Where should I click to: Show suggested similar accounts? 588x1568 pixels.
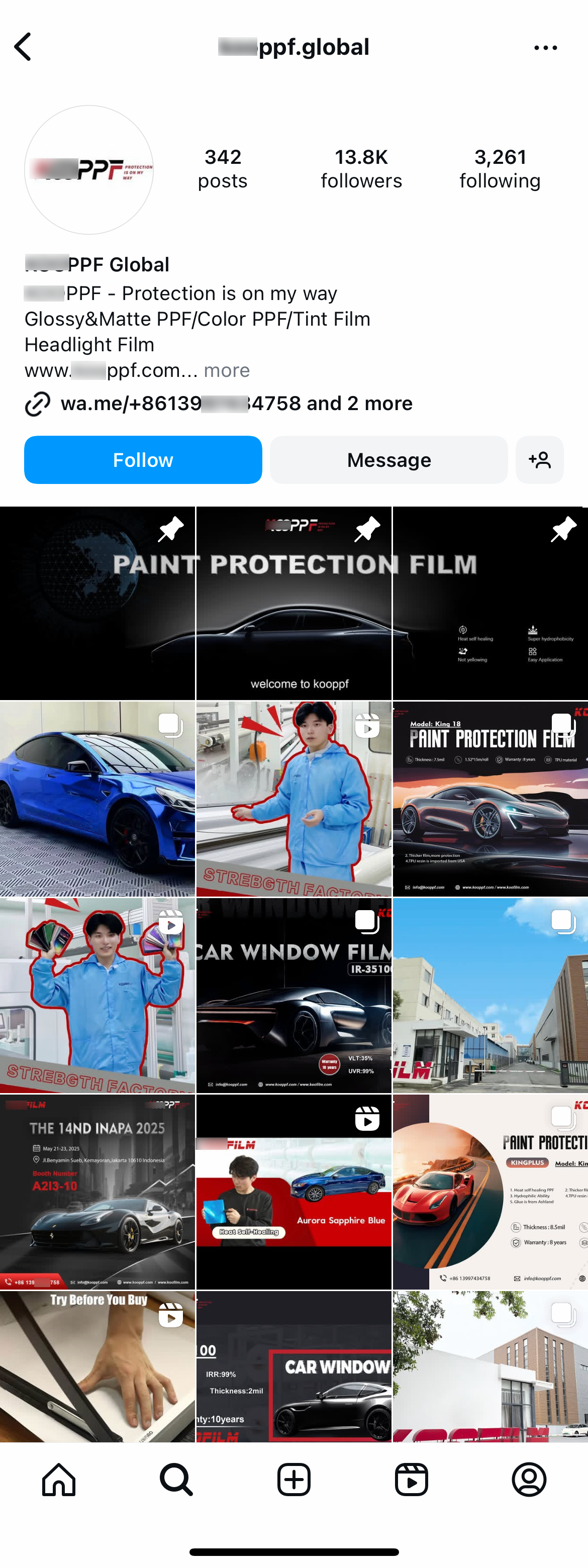[539, 459]
